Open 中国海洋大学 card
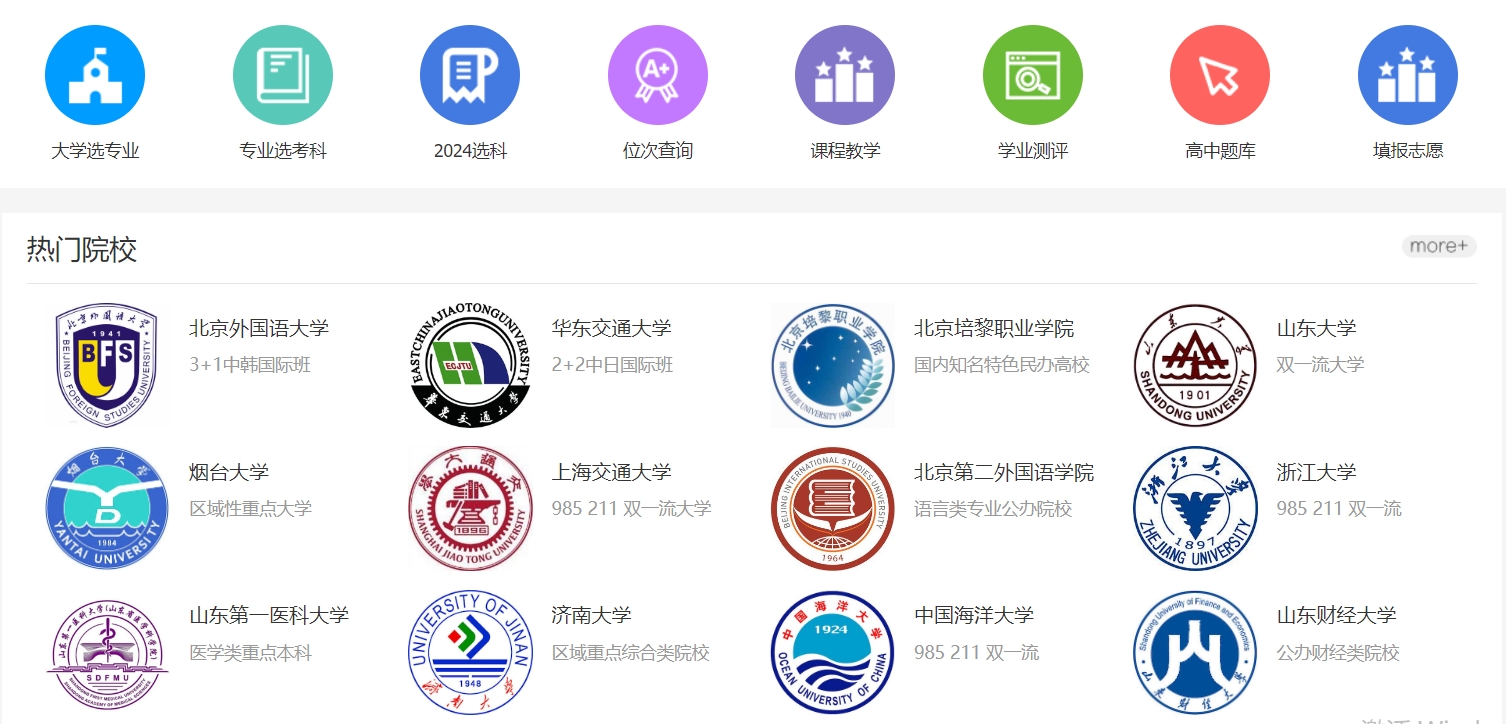 (x=973, y=615)
